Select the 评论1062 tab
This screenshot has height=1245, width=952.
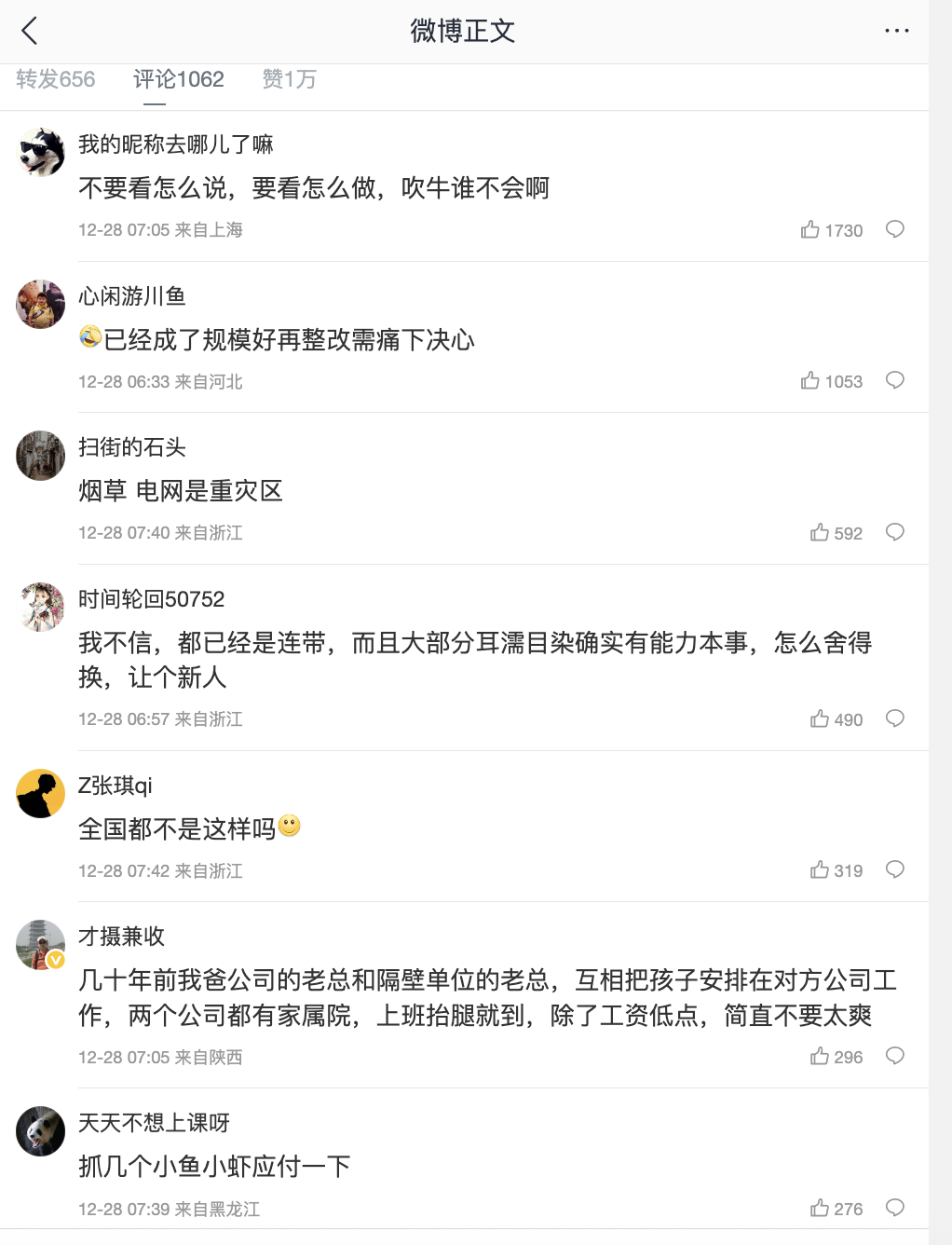point(178,80)
